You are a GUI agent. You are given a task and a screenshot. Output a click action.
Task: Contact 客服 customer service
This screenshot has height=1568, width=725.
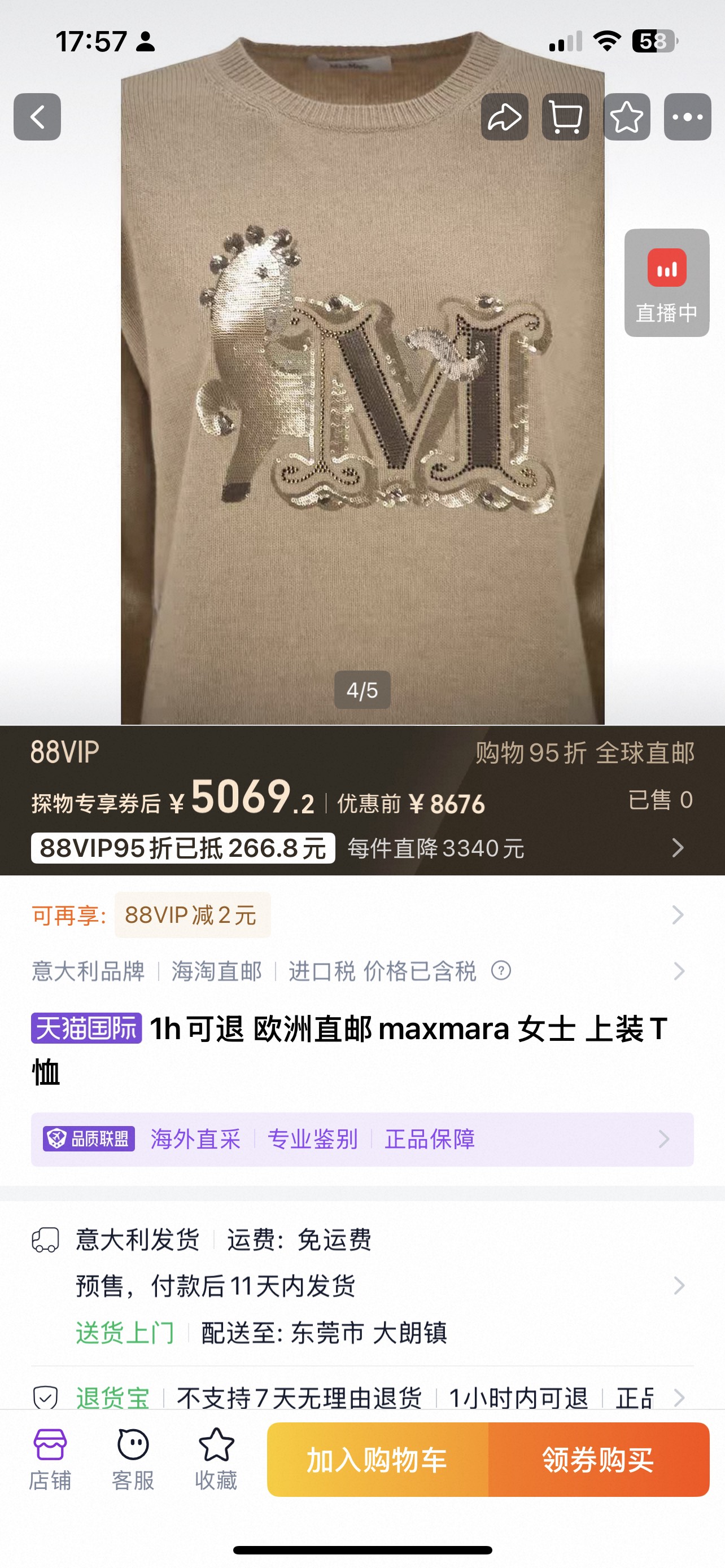(x=133, y=1460)
